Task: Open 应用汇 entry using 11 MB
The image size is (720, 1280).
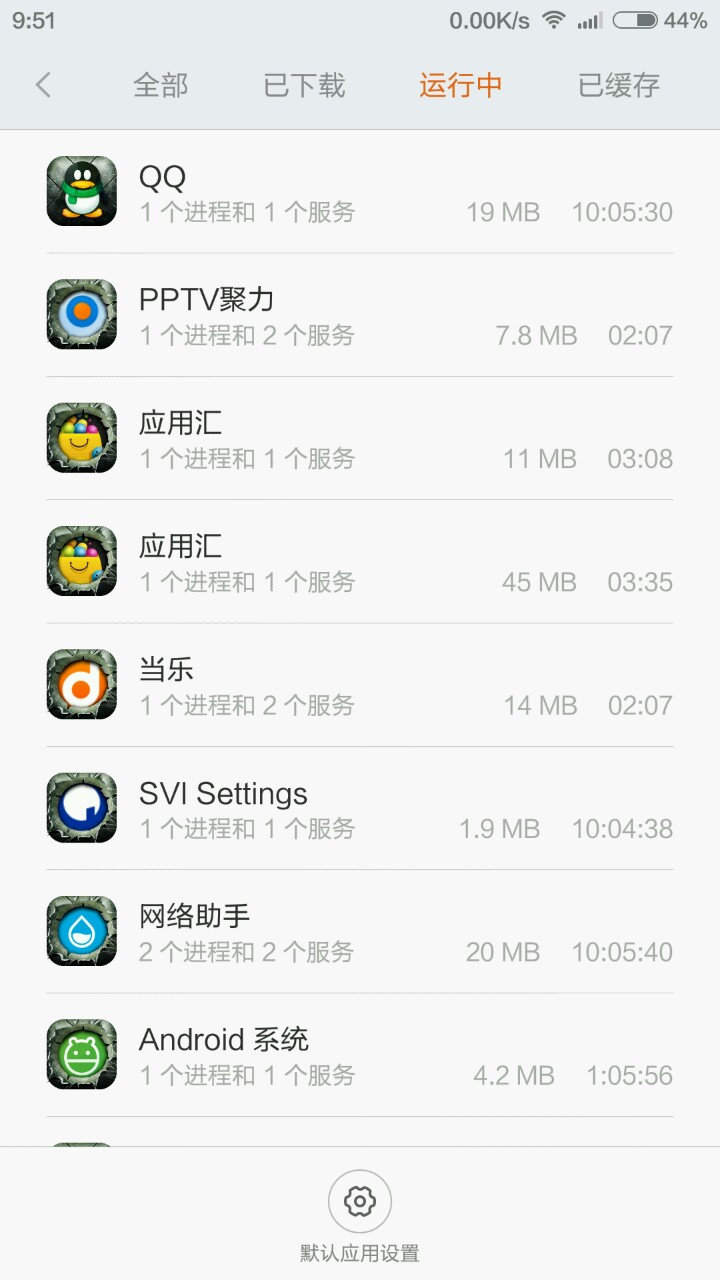Action: [x=360, y=438]
